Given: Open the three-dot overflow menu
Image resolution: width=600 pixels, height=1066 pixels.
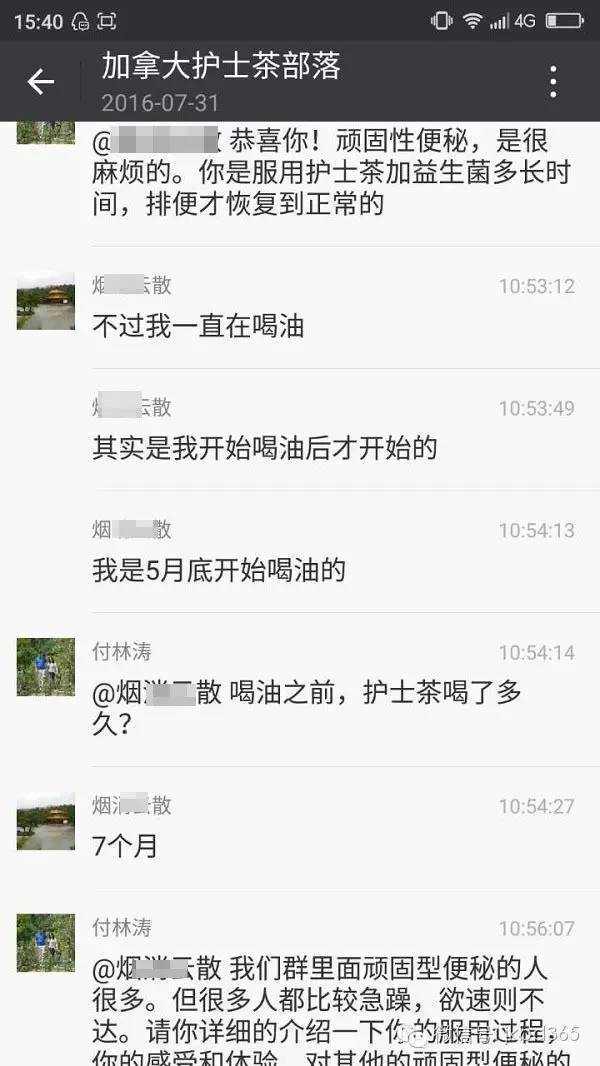Looking at the screenshot, I should [x=553, y=82].
